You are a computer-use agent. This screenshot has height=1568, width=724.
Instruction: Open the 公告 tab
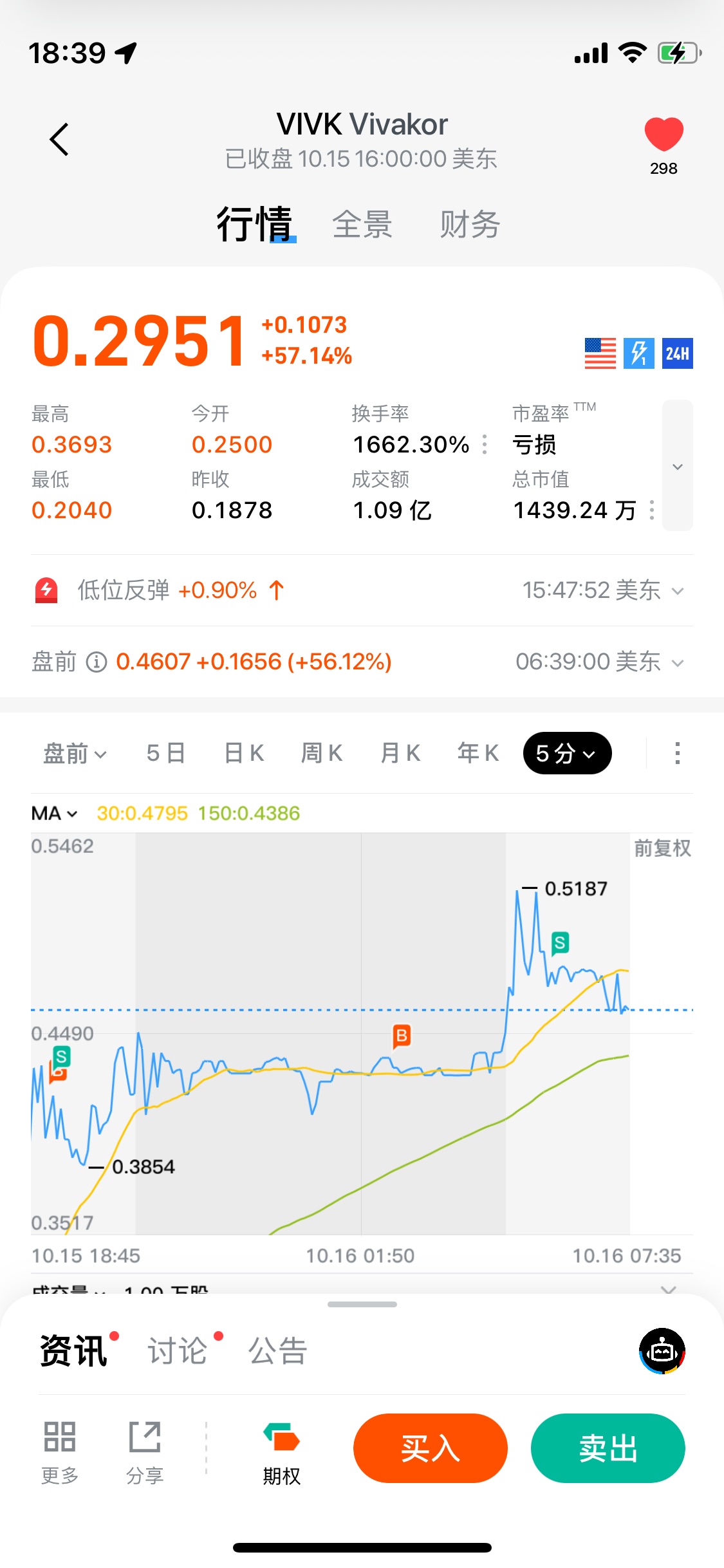tap(278, 1350)
